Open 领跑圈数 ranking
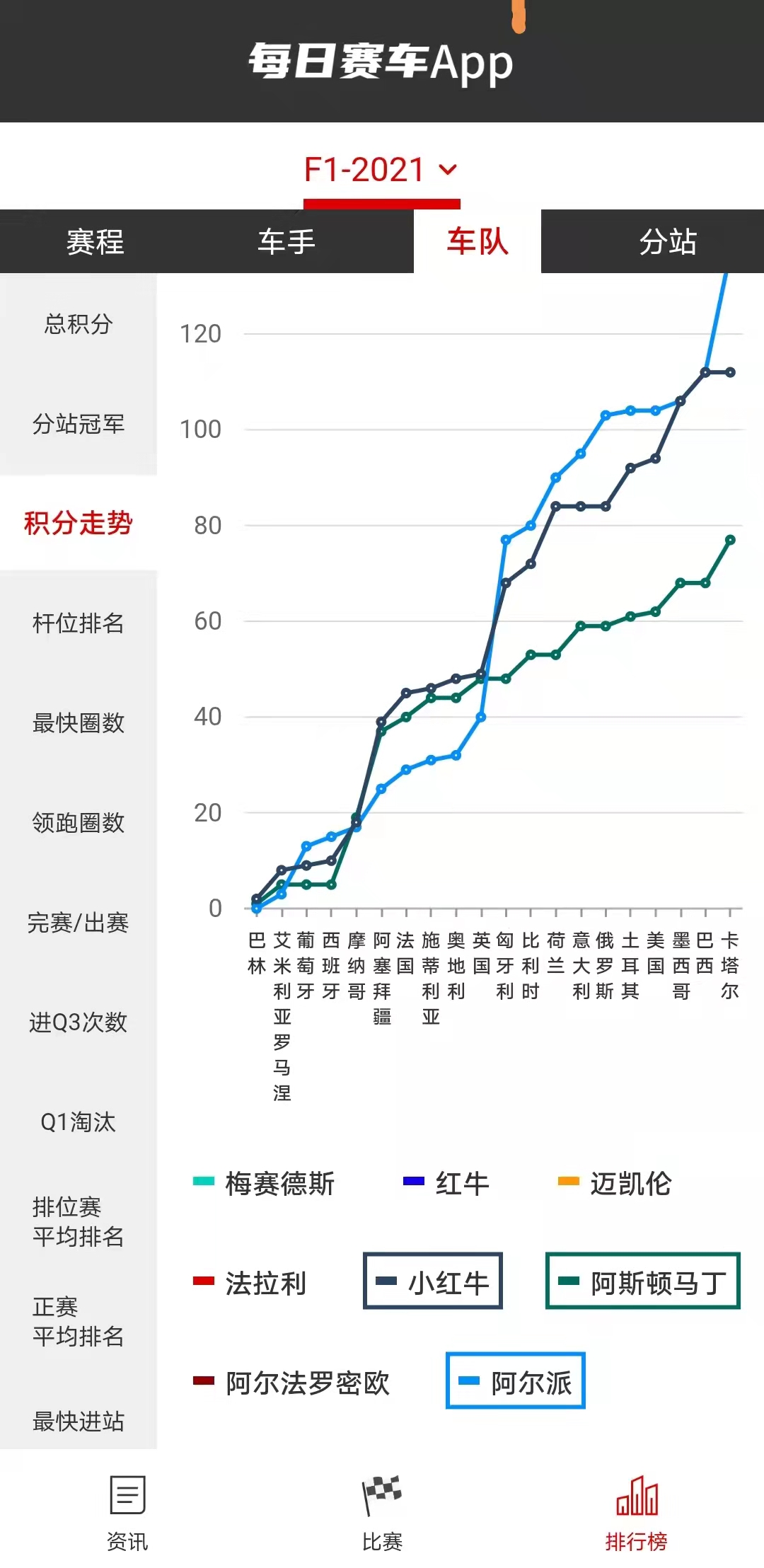 [x=78, y=822]
